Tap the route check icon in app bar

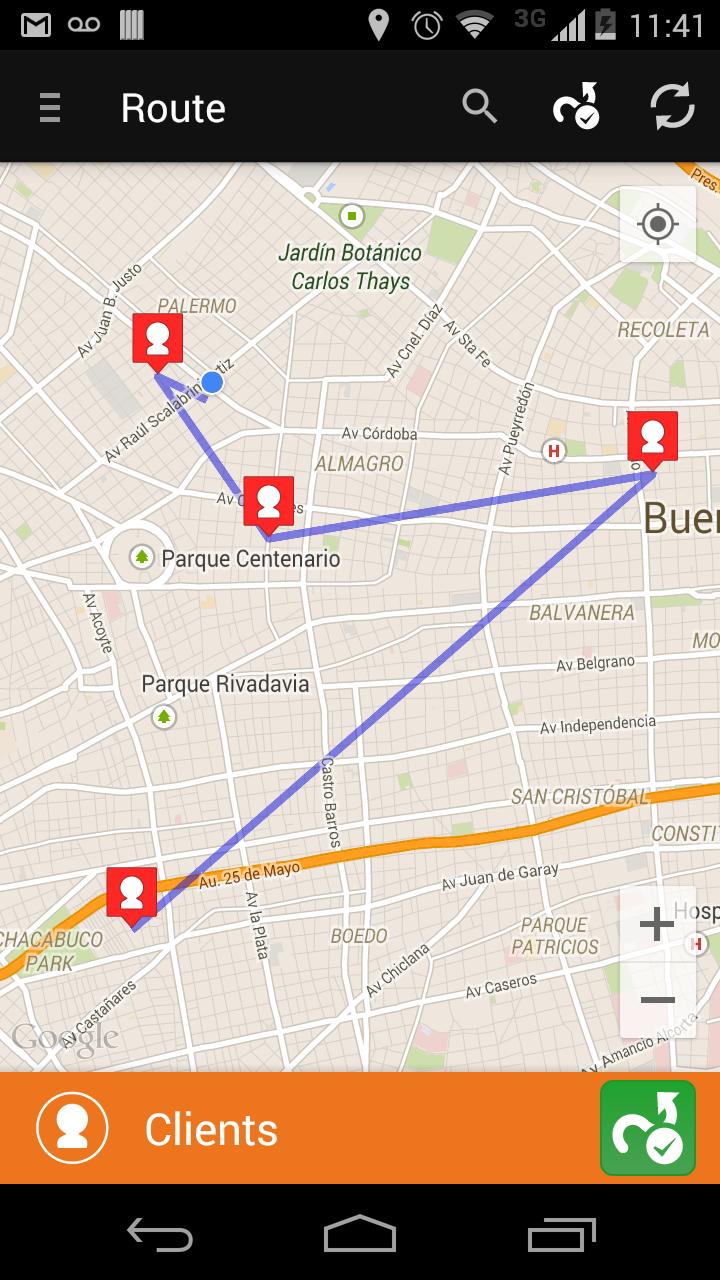[x=576, y=106]
